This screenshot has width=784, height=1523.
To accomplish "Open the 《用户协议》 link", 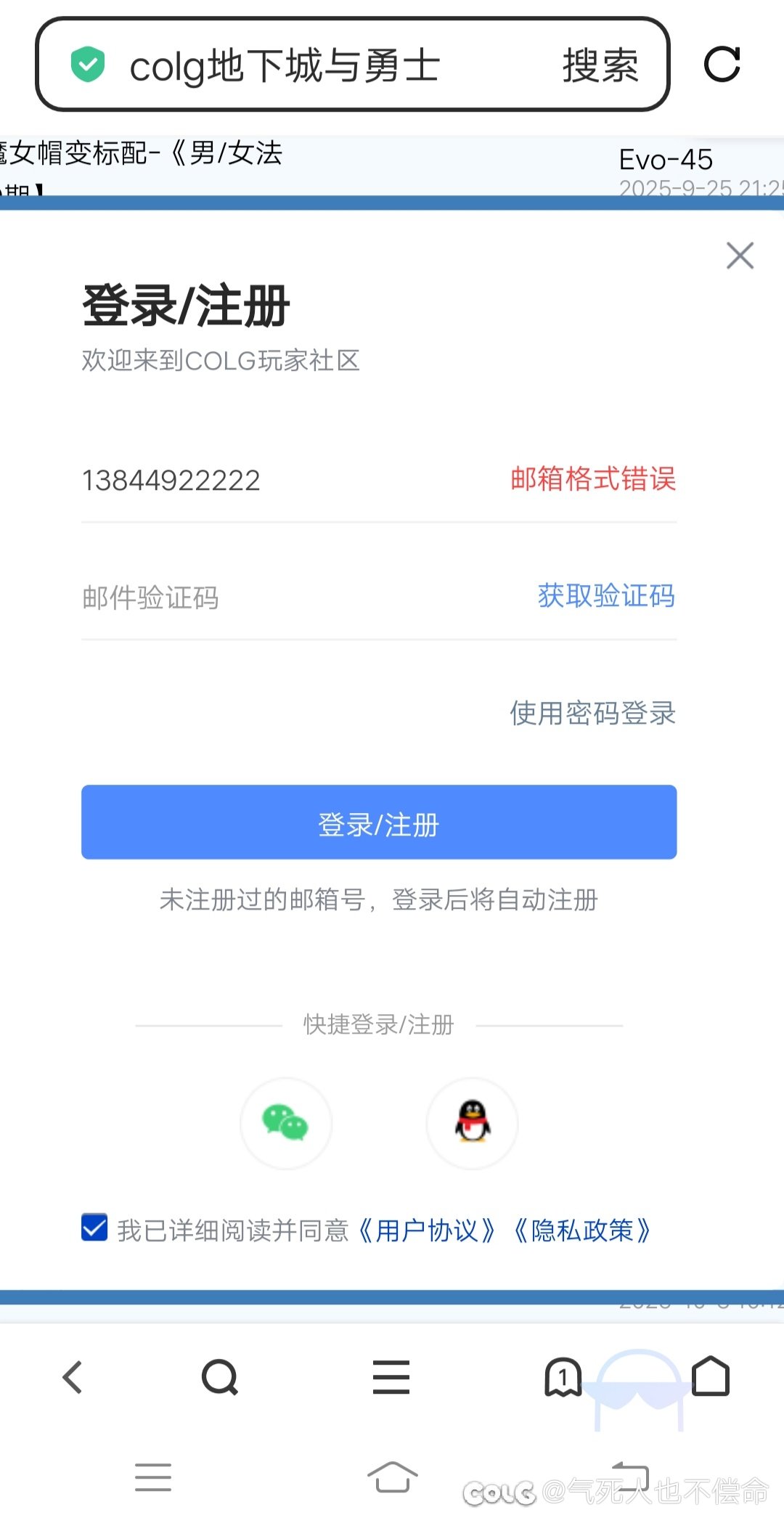I will 427,1230.
